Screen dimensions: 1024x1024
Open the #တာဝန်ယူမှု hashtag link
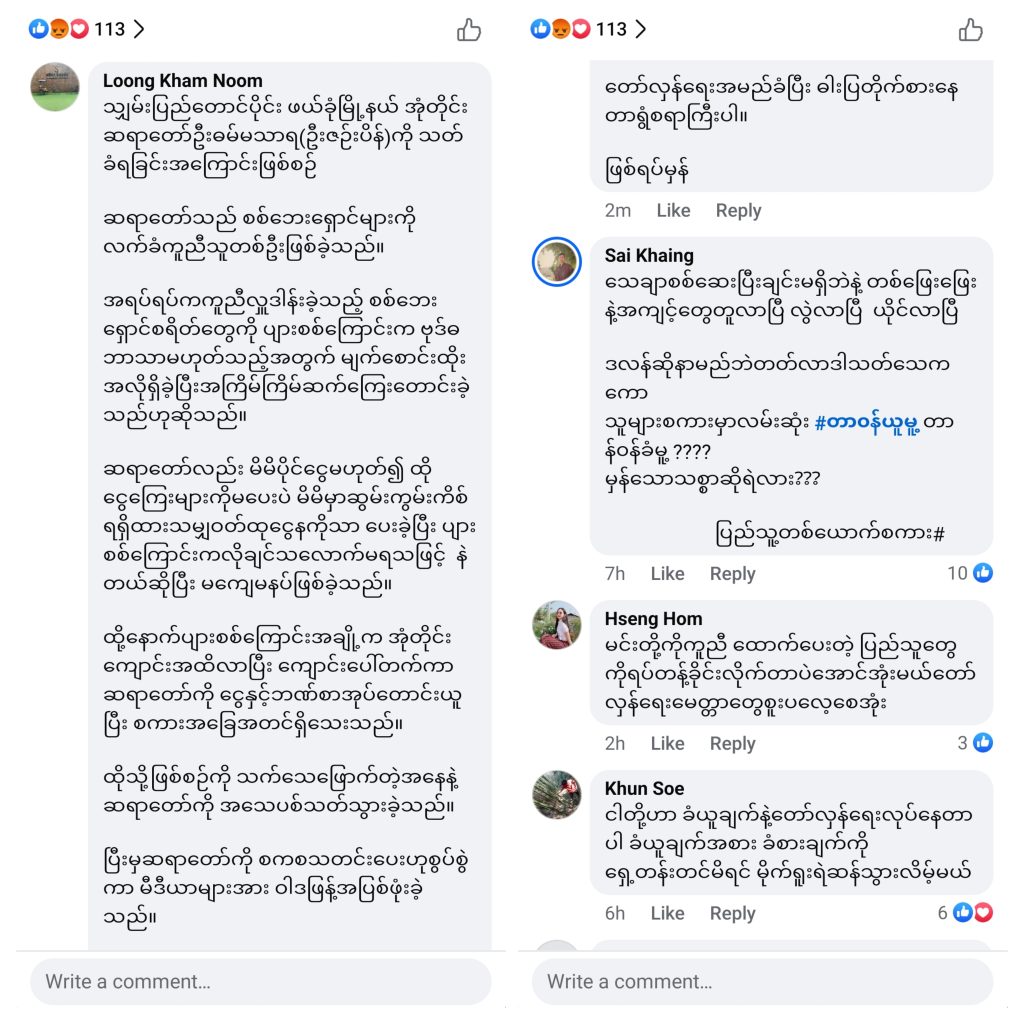pos(869,423)
